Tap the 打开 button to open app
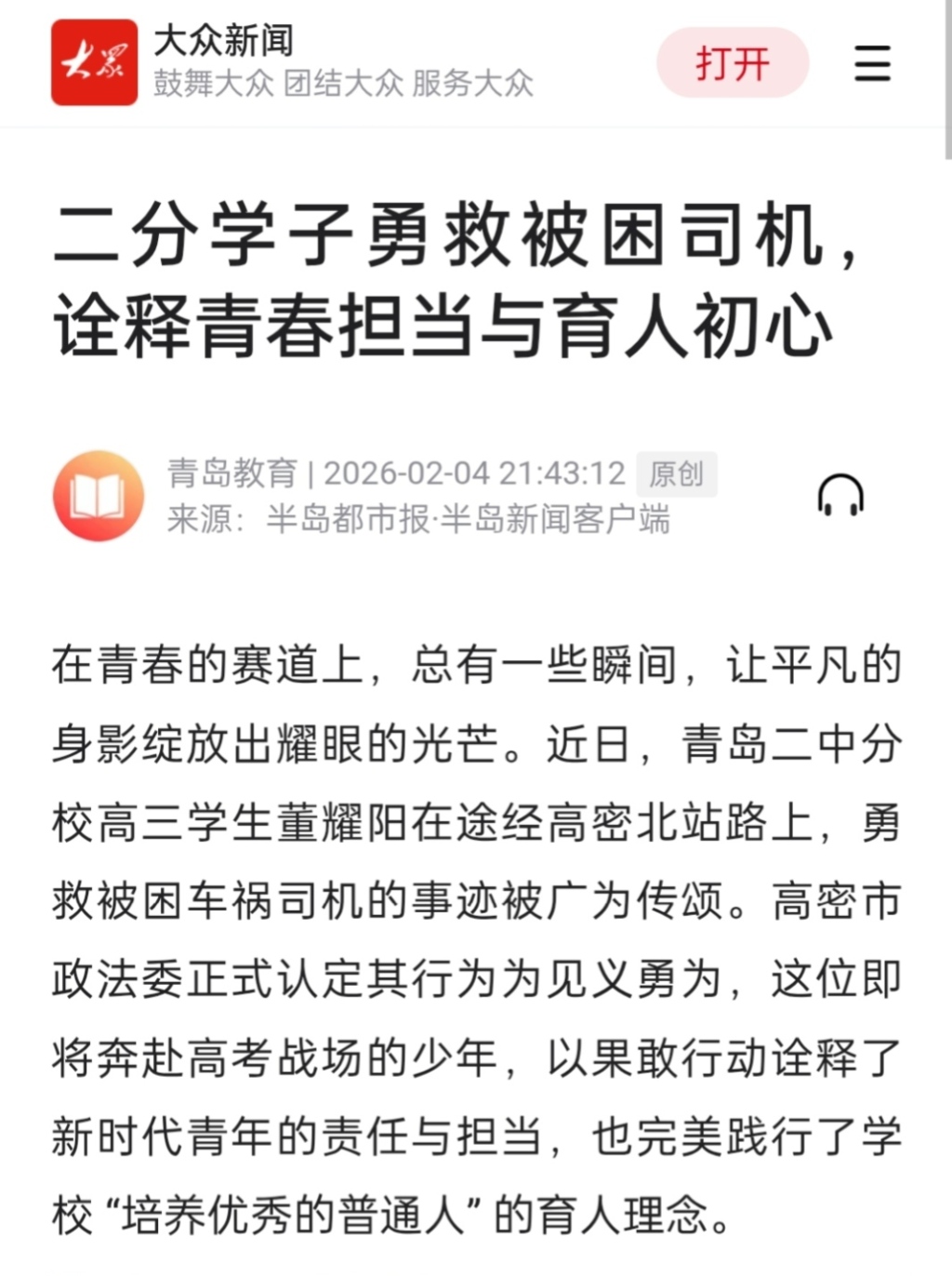 [x=733, y=63]
